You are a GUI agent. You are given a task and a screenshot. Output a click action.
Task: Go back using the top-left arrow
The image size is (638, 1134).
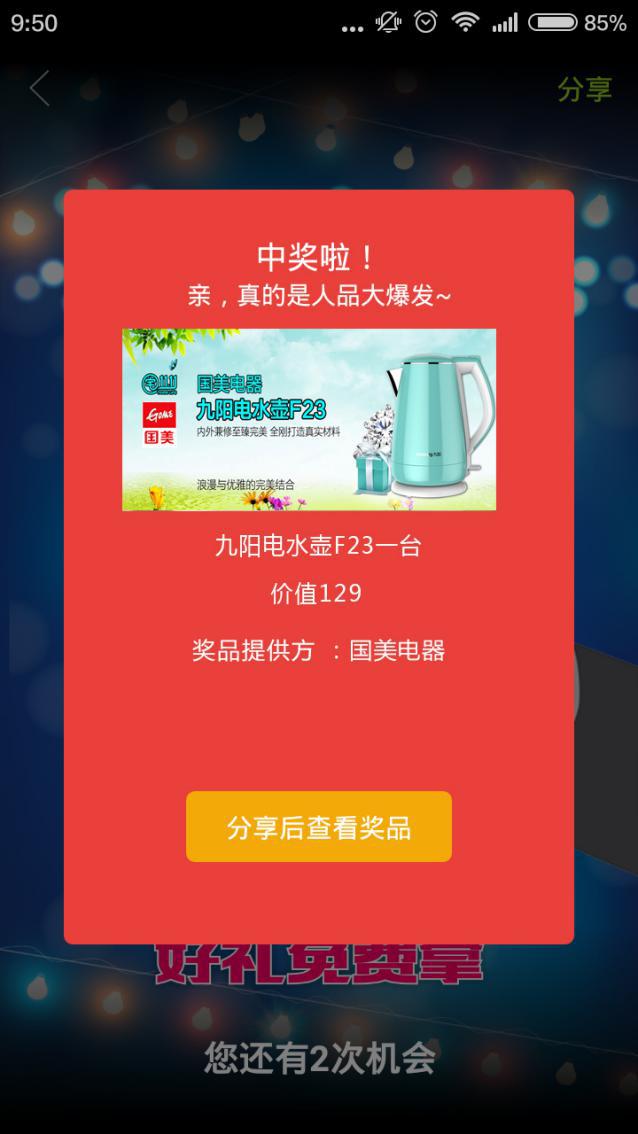pos(40,89)
